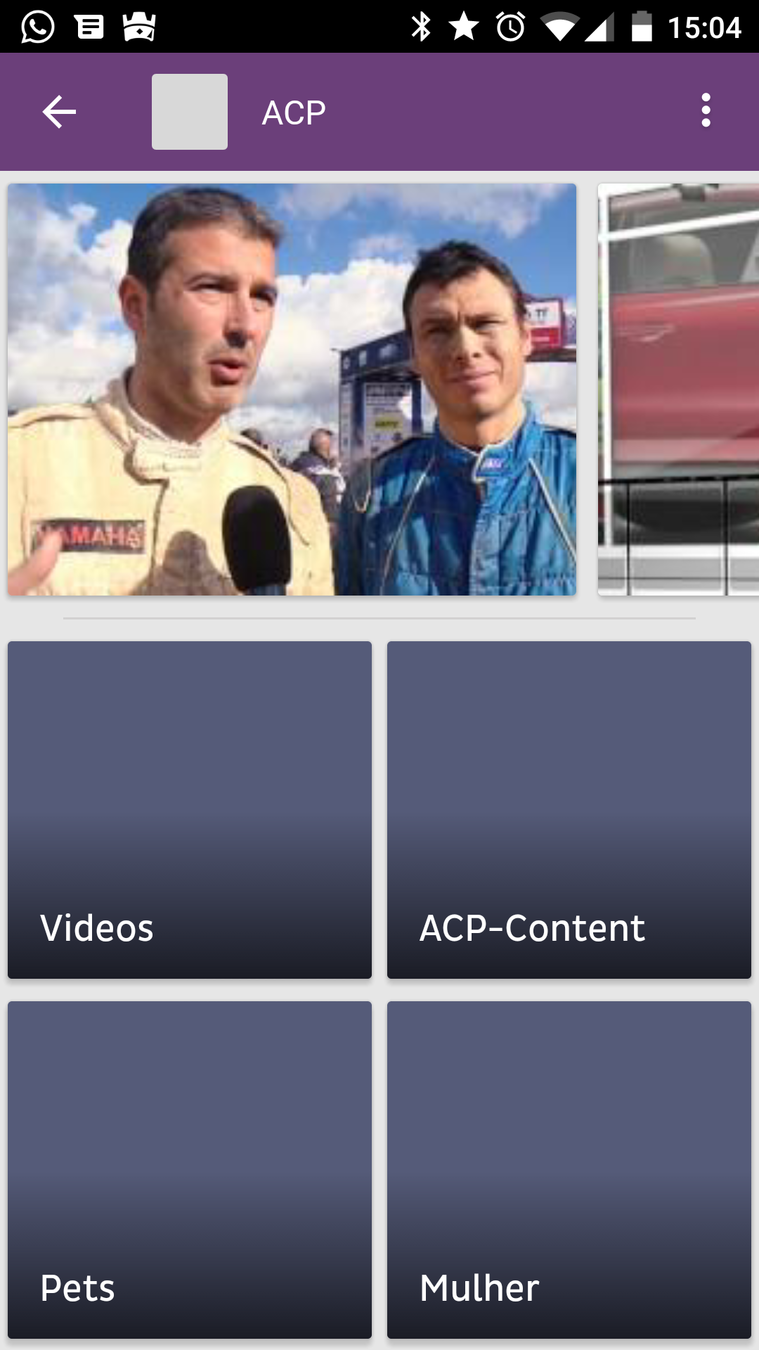Open the three-dot overflow menu
The image size is (759, 1350).
coord(705,111)
